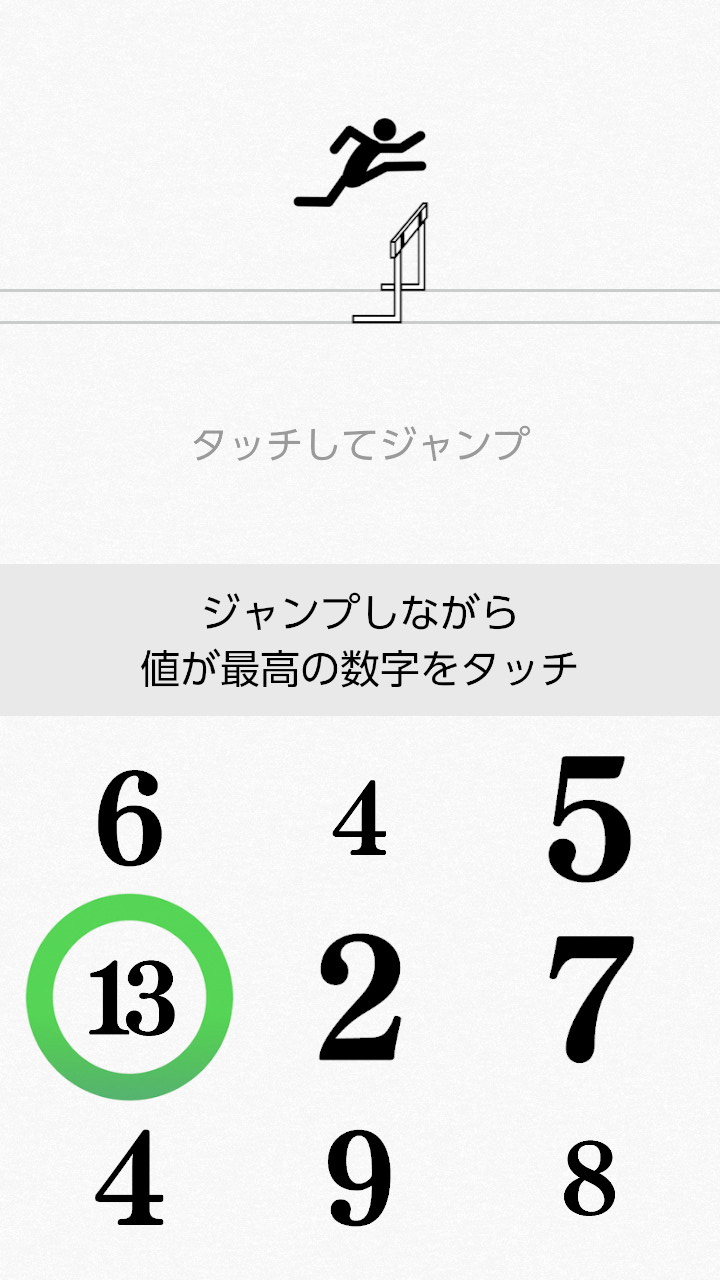This screenshot has height=1280, width=720.
Task: Select the number 6
Action: (130, 820)
